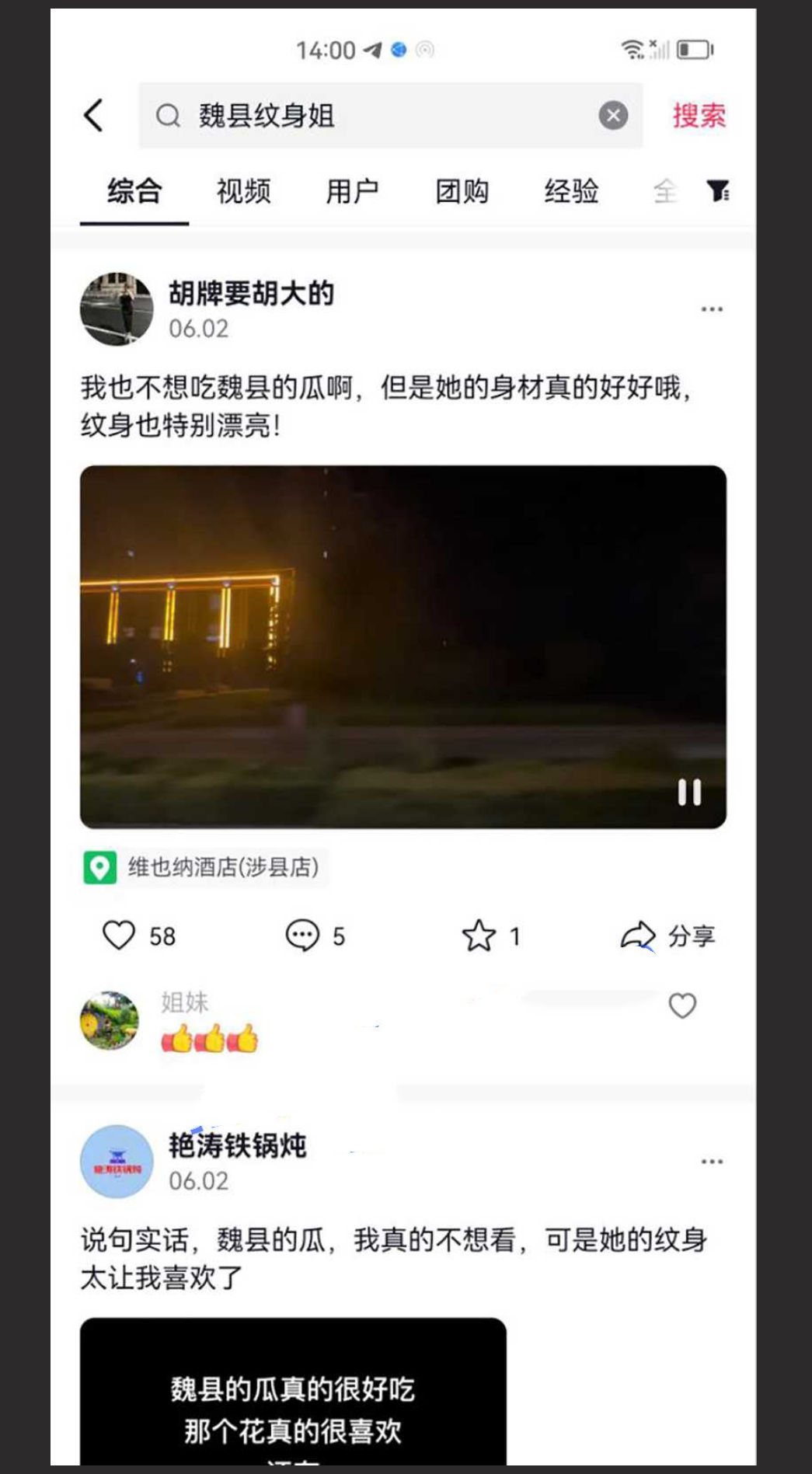Switch to the 团购 tab
This screenshot has width=812, height=1474.
(462, 192)
